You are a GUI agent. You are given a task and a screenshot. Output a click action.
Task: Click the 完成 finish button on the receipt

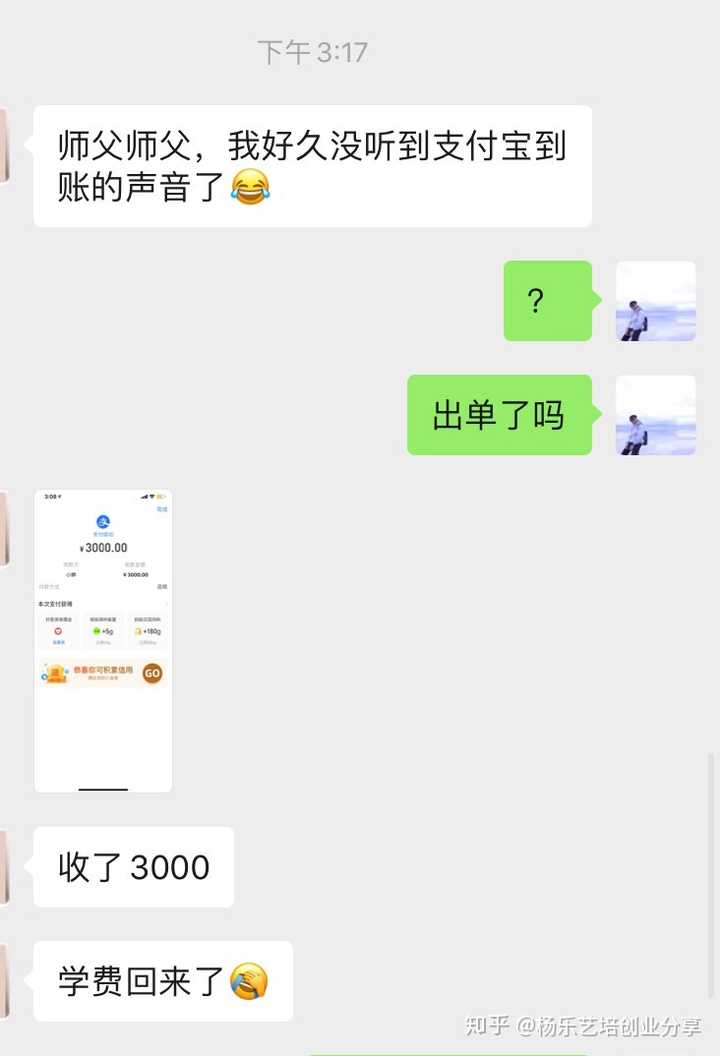(x=164, y=508)
